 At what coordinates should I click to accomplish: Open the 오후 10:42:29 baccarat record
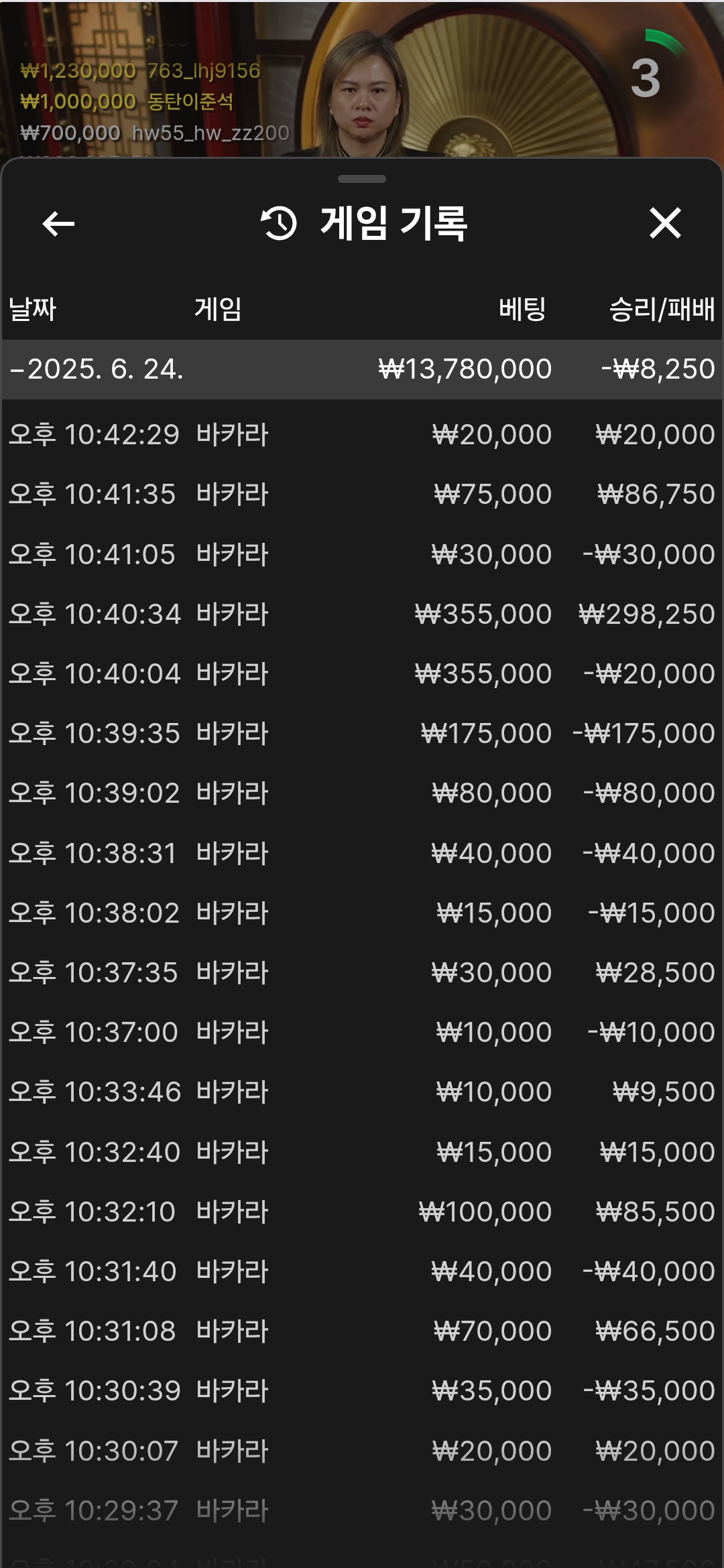click(x=362, y=435)
